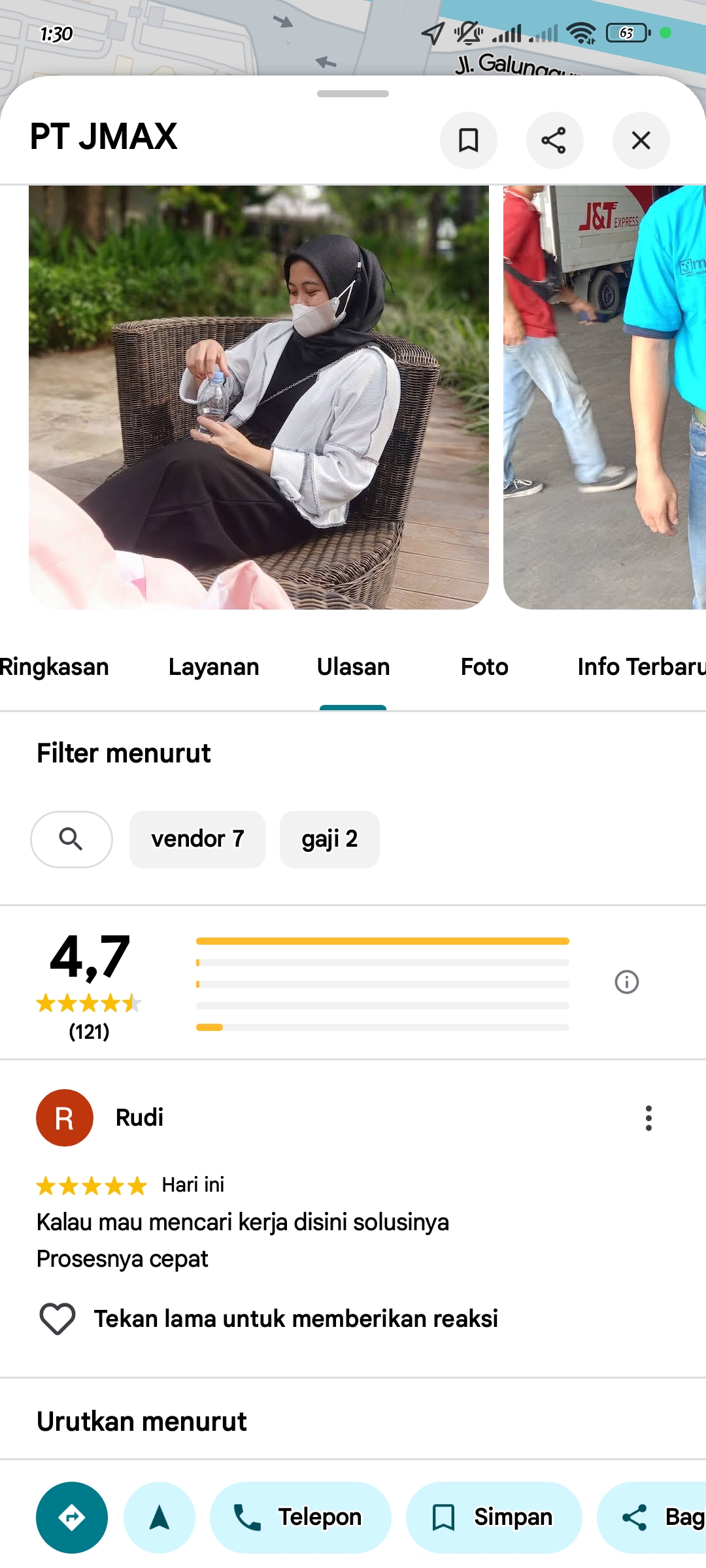
Task: Open the rating info icon
Action: tap(626, 982)
